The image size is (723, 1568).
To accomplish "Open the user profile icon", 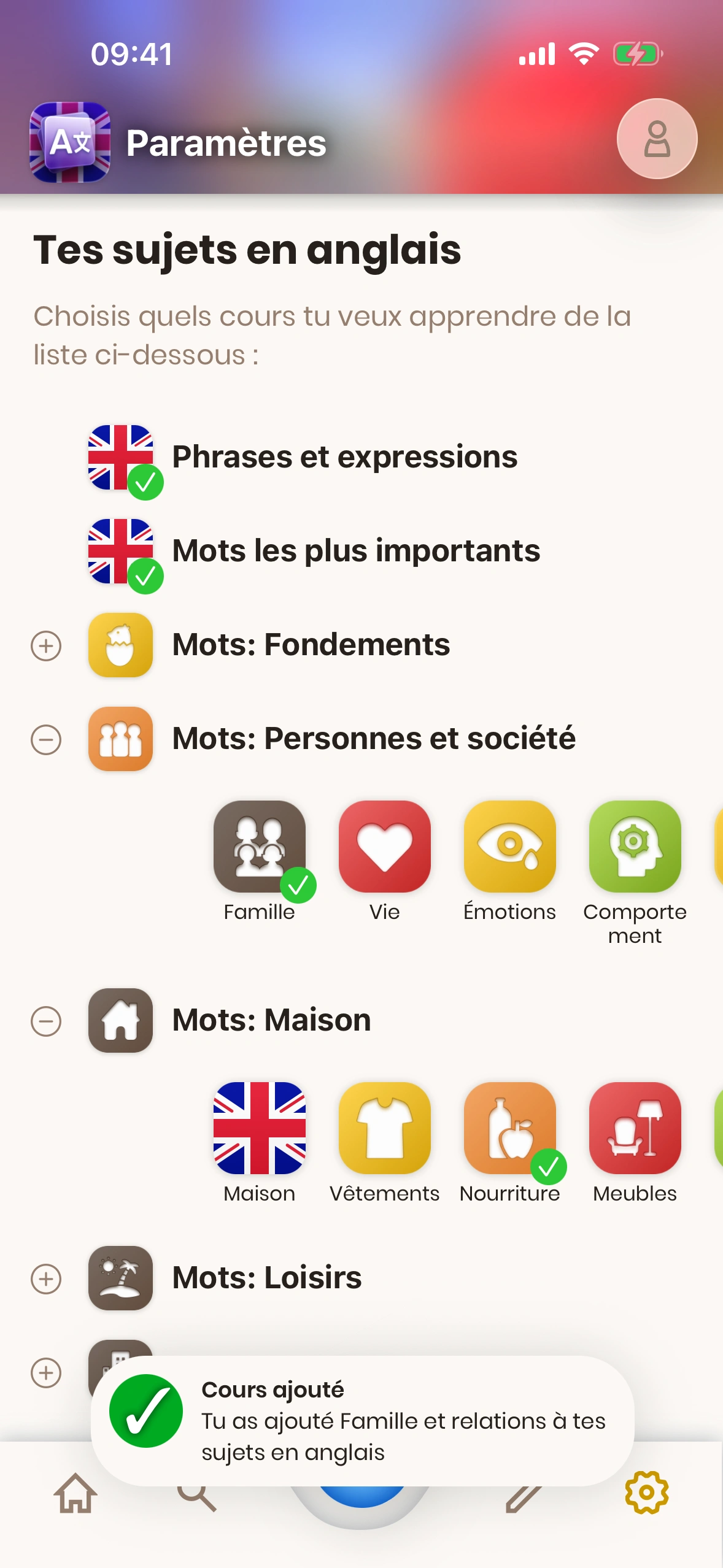I will (x=656, y=139).
